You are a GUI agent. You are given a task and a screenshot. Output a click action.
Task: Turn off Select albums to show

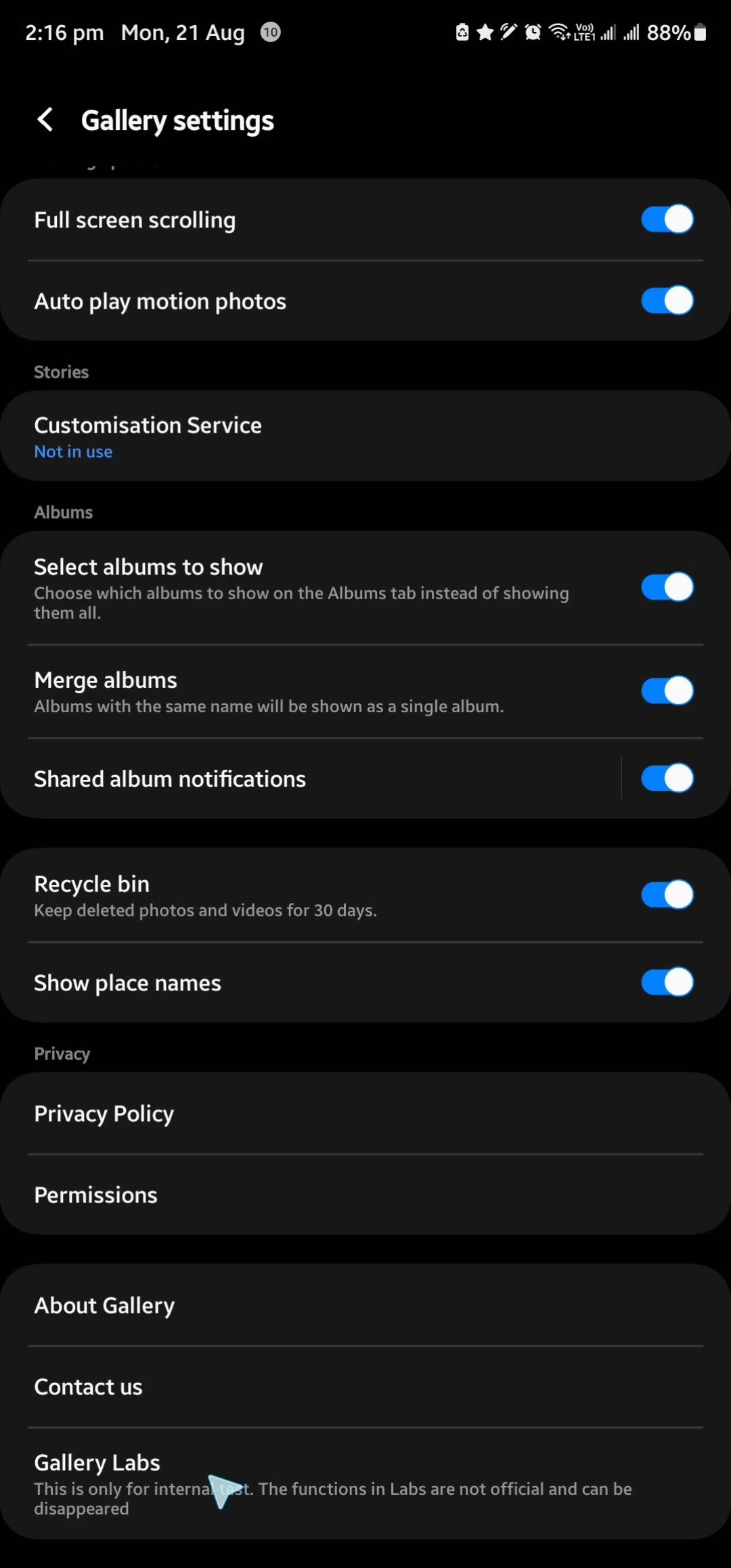click(x=667, y=587)
